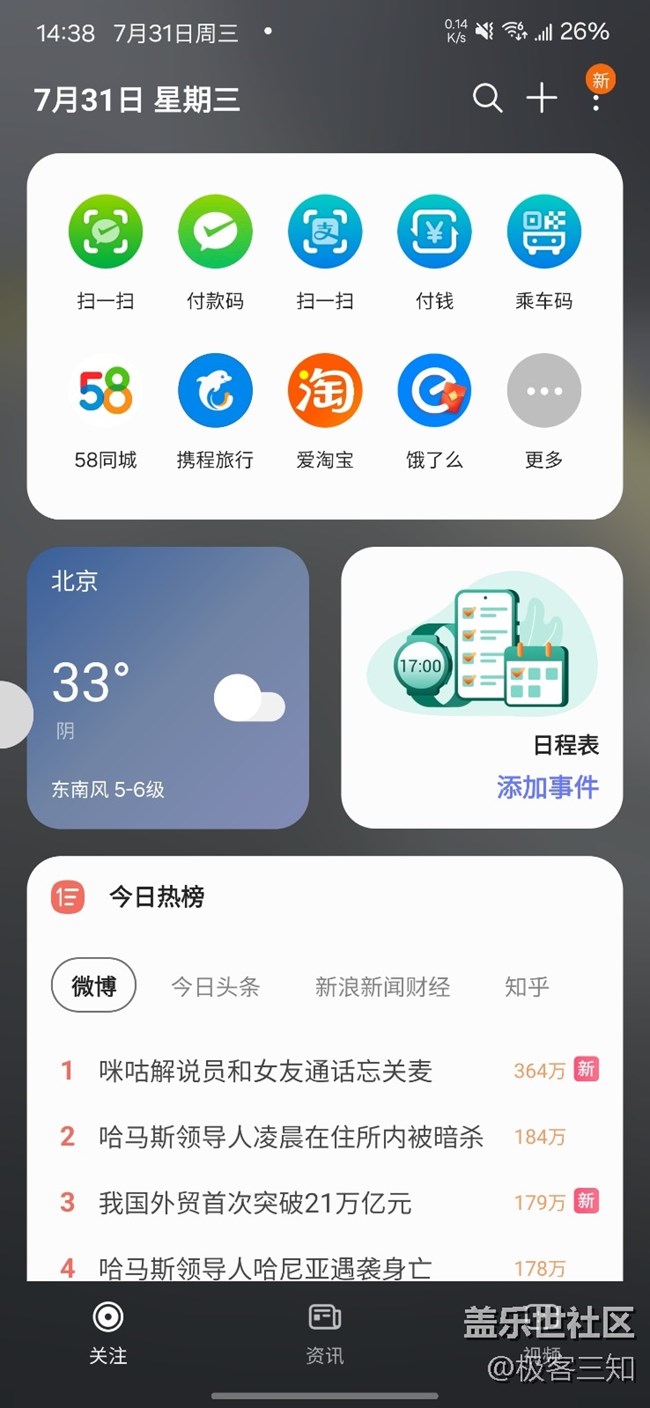The height and width of the screenshot is (1408, 650).
Task: Select the 新浪新闻财经 hot list tab
Action: (x=382, y=987)
